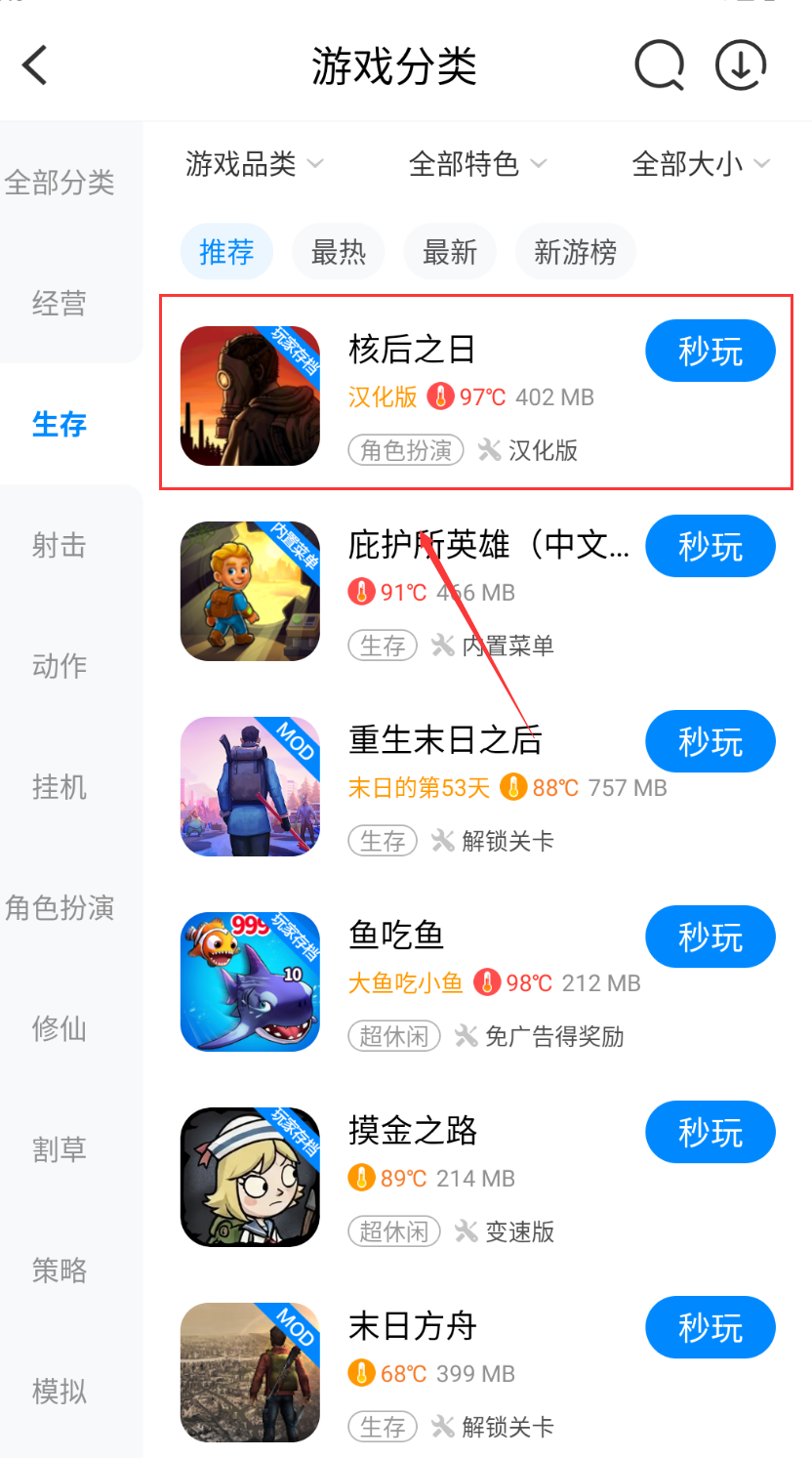Switch to the 策略 category

click(x=60, y=1270)
